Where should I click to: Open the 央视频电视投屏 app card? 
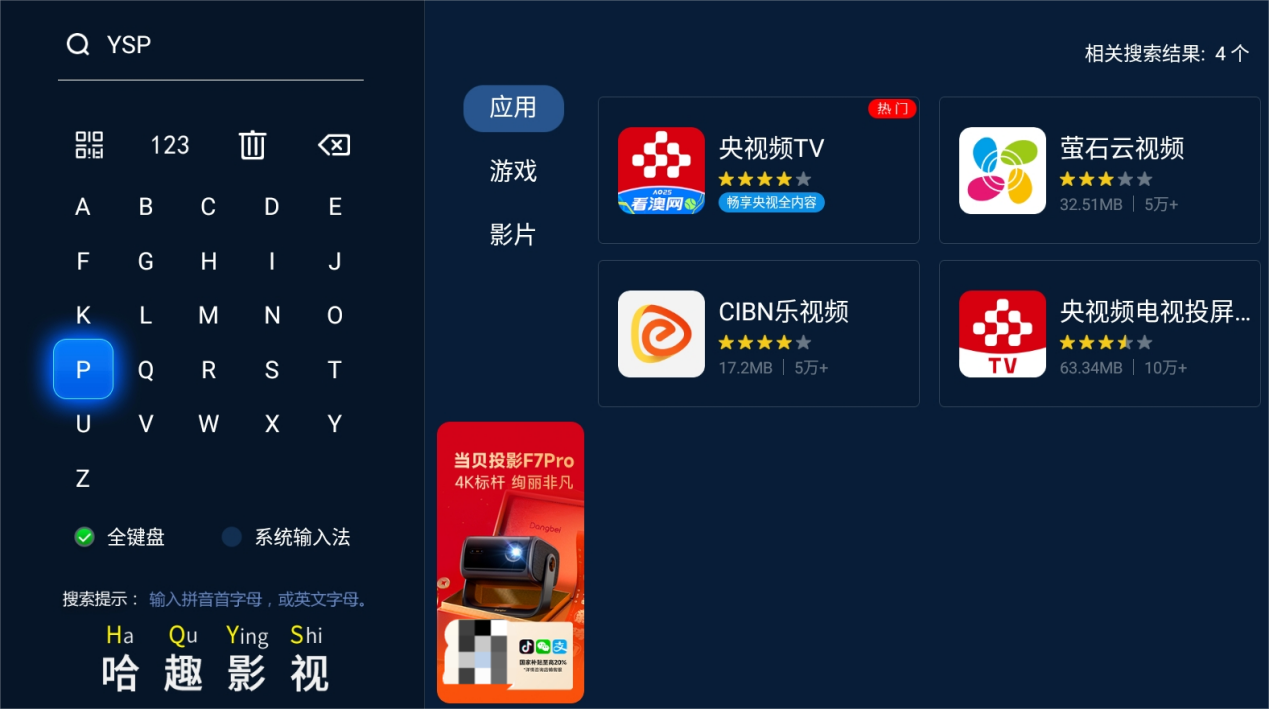tap(1099, 333)
